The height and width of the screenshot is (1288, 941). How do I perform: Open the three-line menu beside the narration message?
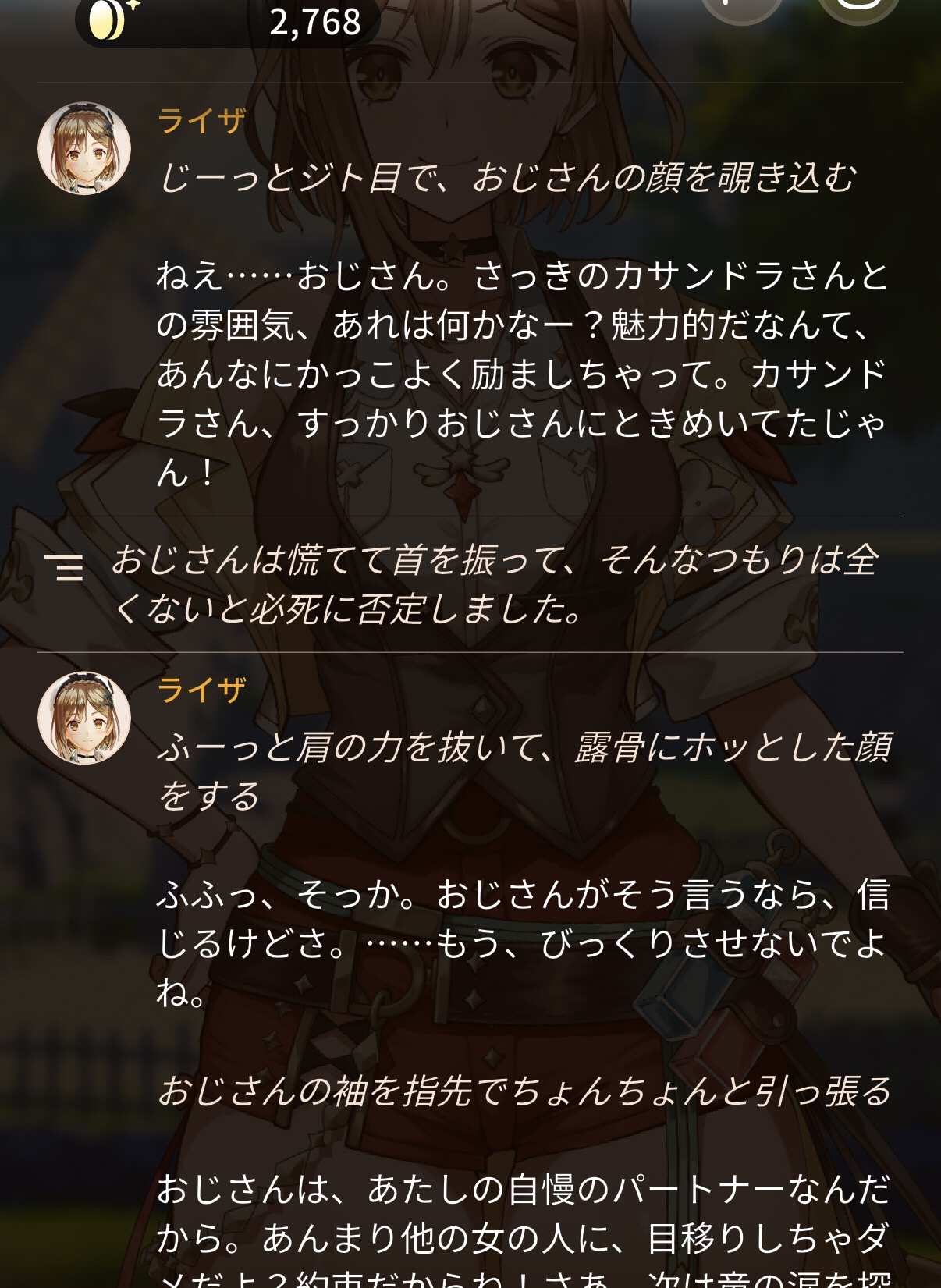tap(65, 568)
